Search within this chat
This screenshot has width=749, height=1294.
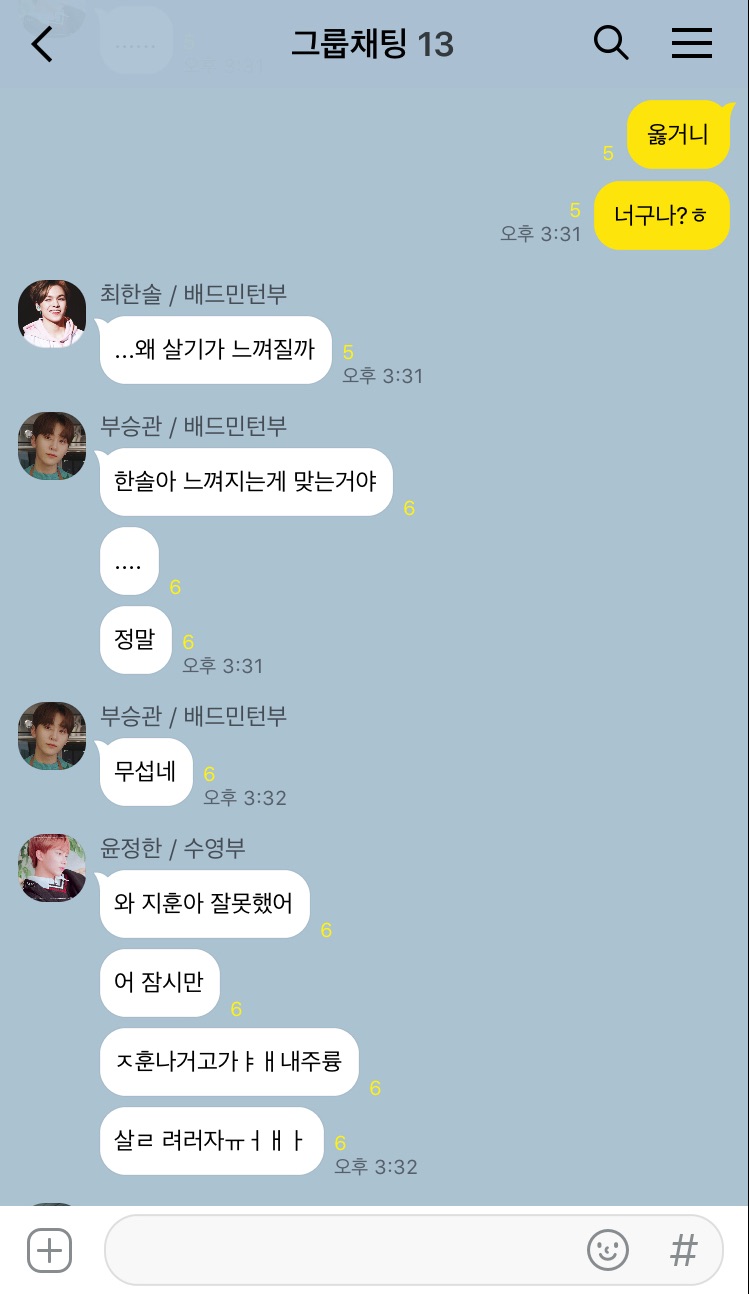coord(611,43)
